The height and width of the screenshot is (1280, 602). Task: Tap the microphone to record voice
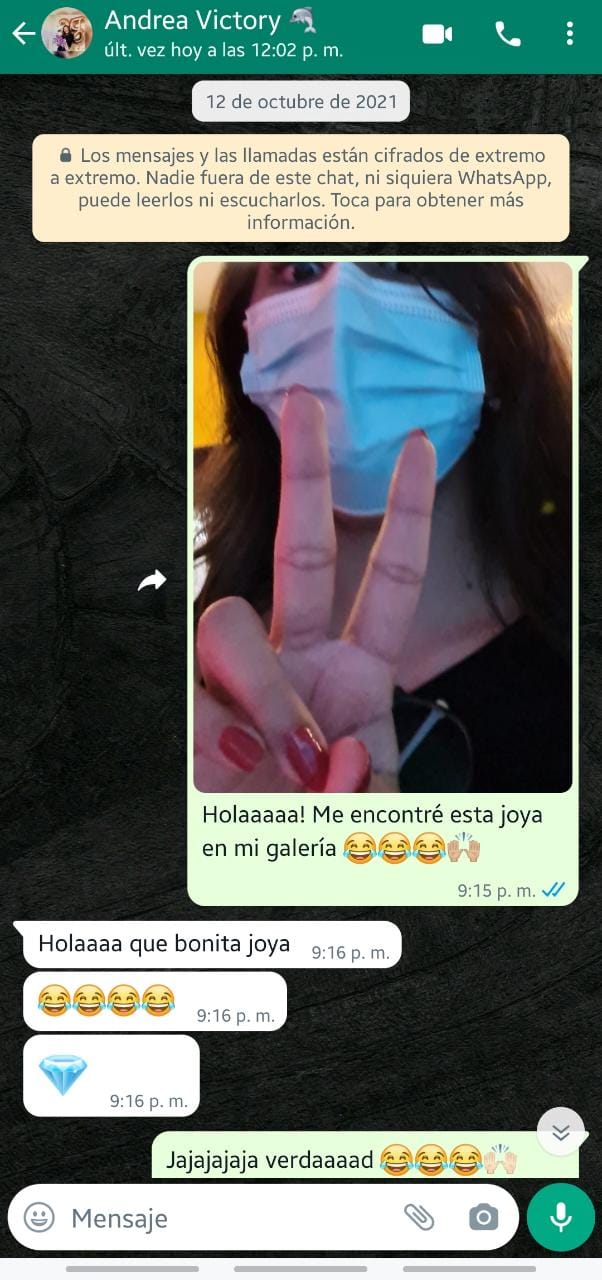pyautogui.click(x=560, y=1217)
